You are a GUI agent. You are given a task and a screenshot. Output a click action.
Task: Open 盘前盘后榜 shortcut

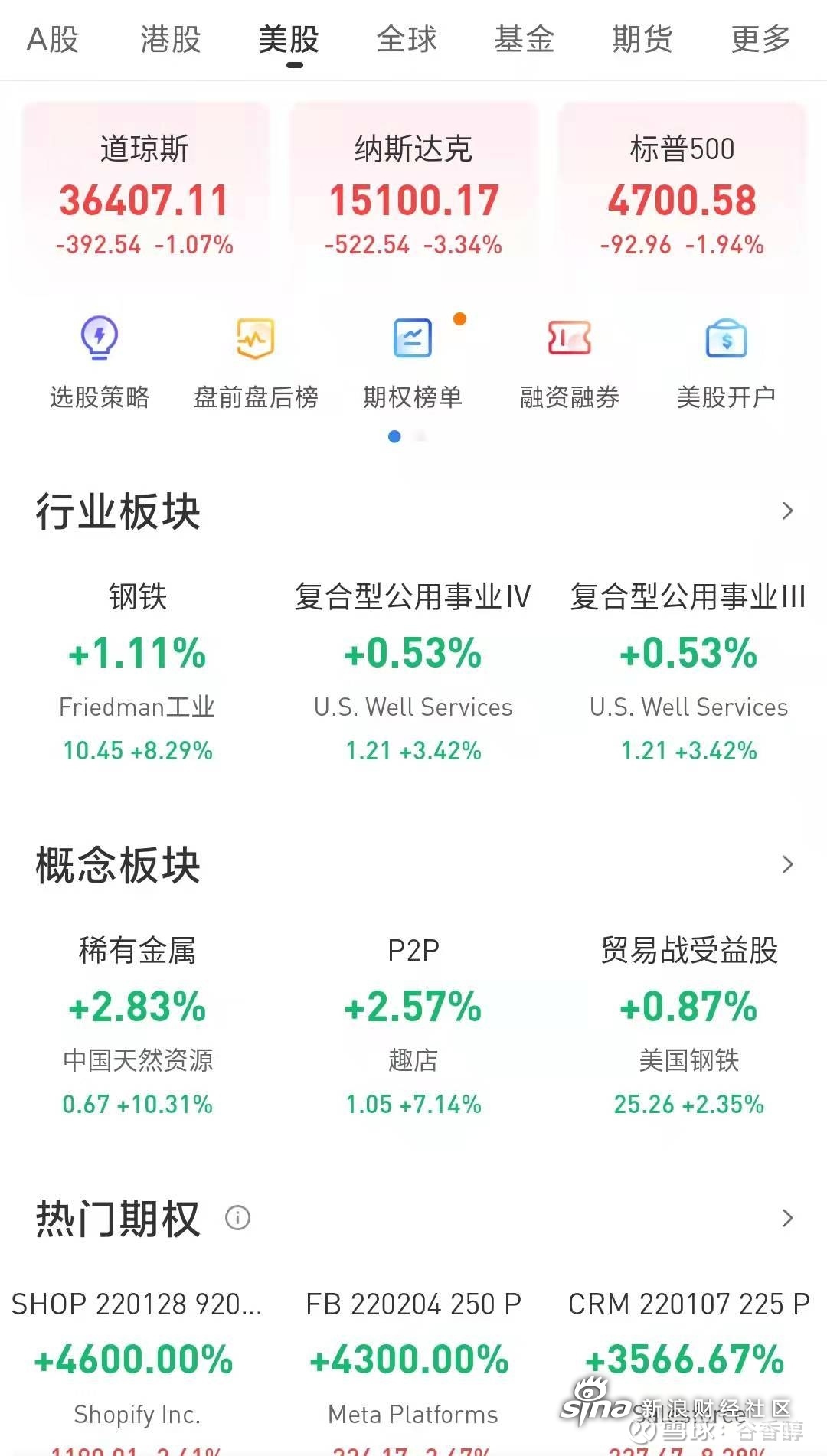[256, 363]
